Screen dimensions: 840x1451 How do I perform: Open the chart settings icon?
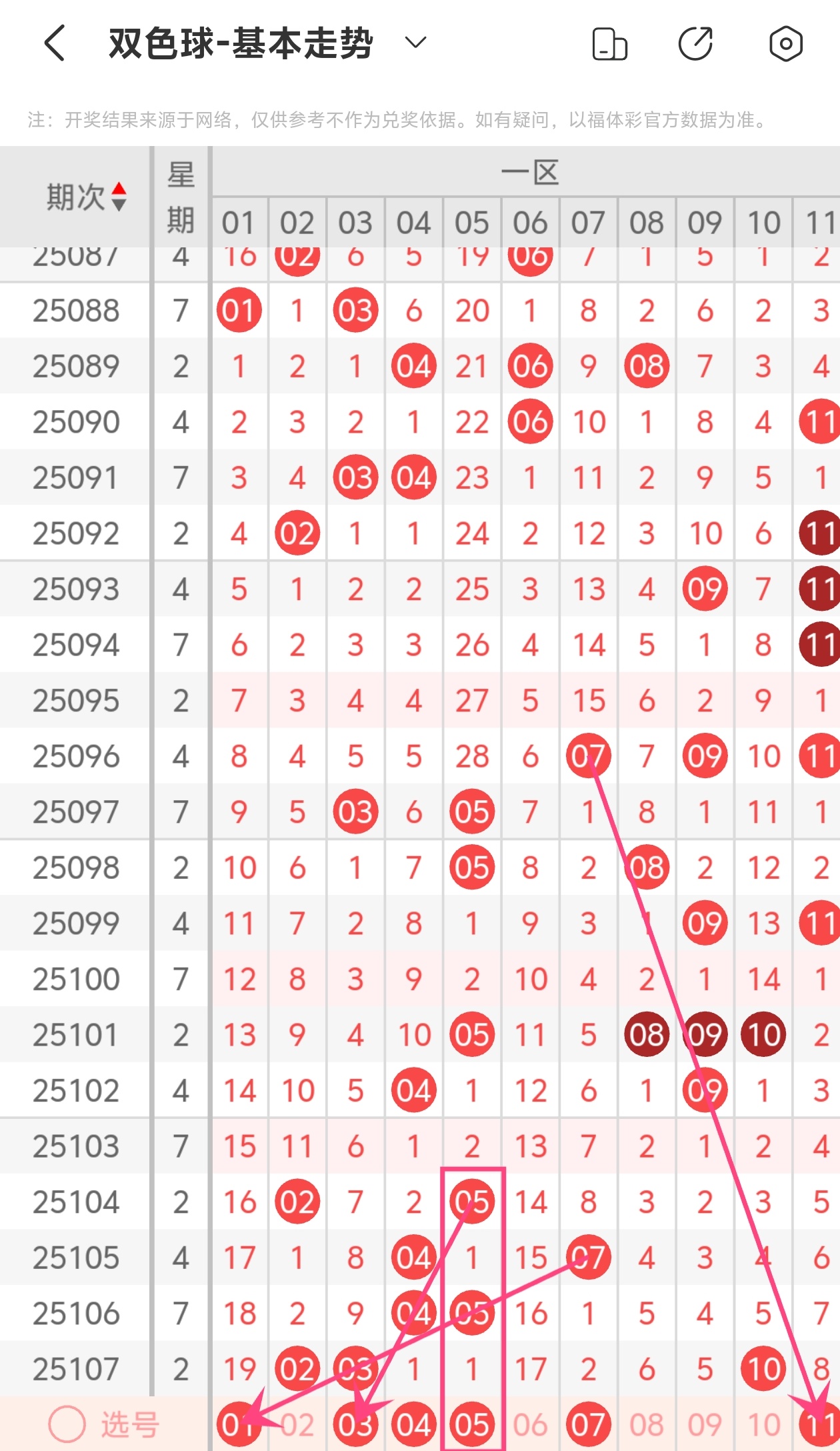(785, 44)
